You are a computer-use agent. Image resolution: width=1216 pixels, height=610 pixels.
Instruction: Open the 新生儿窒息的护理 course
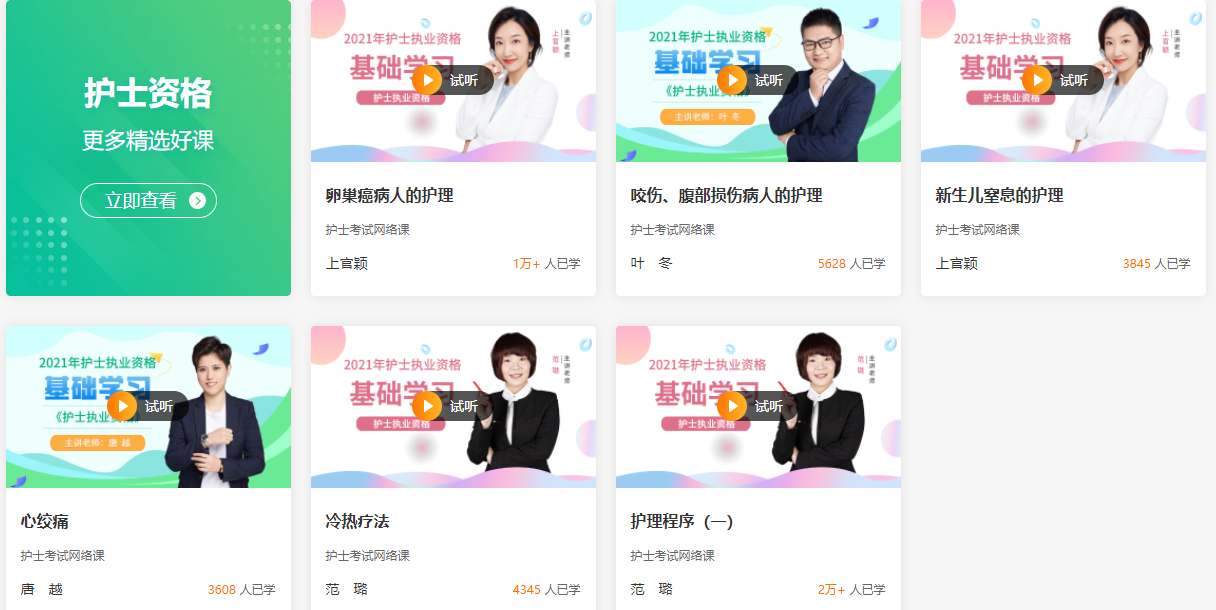[999, 196]
